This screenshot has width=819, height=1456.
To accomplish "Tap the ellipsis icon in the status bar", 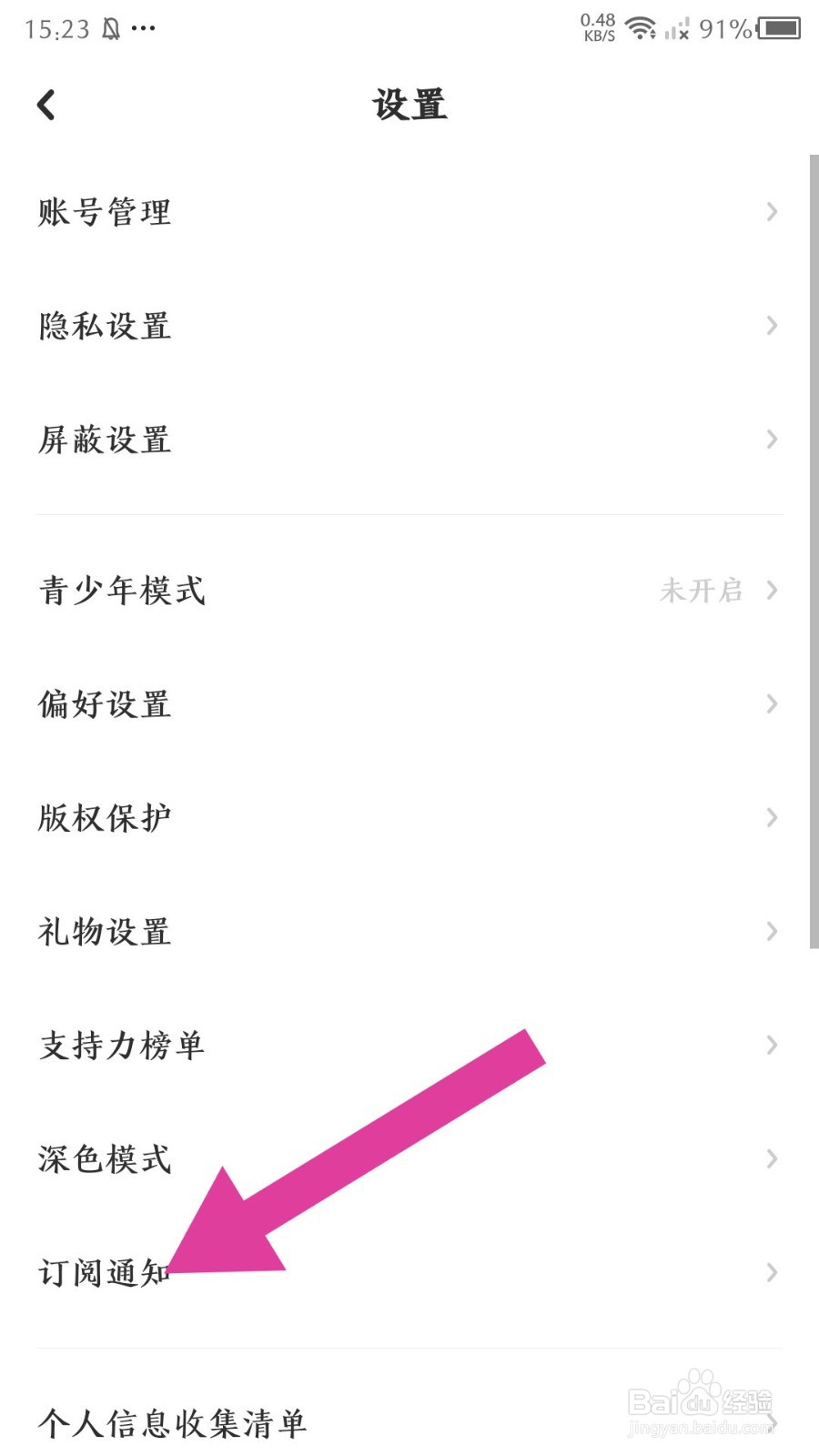I will coord(145,30).
